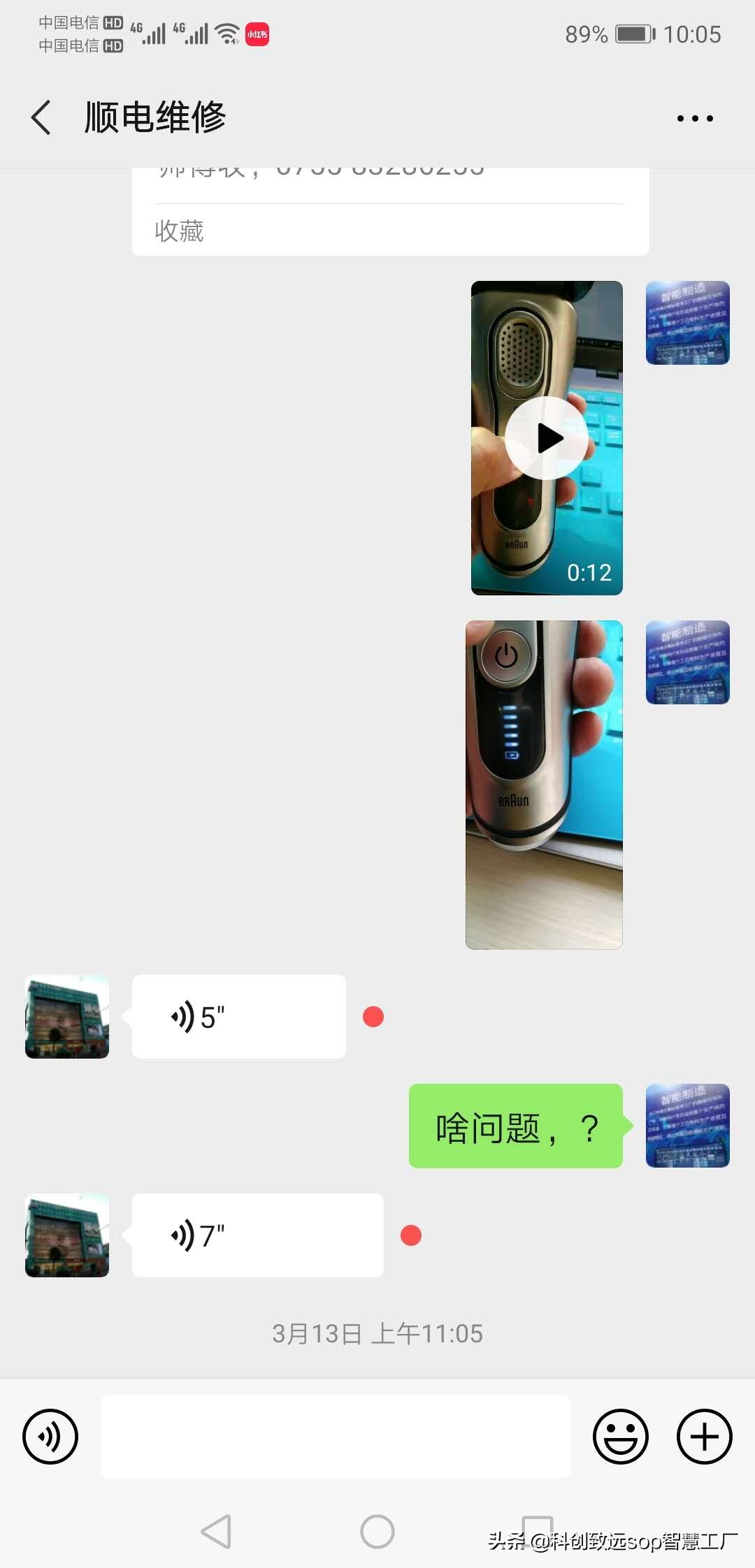Open the emoji picker
755x1568 pixels.
tap(619, 1437)
